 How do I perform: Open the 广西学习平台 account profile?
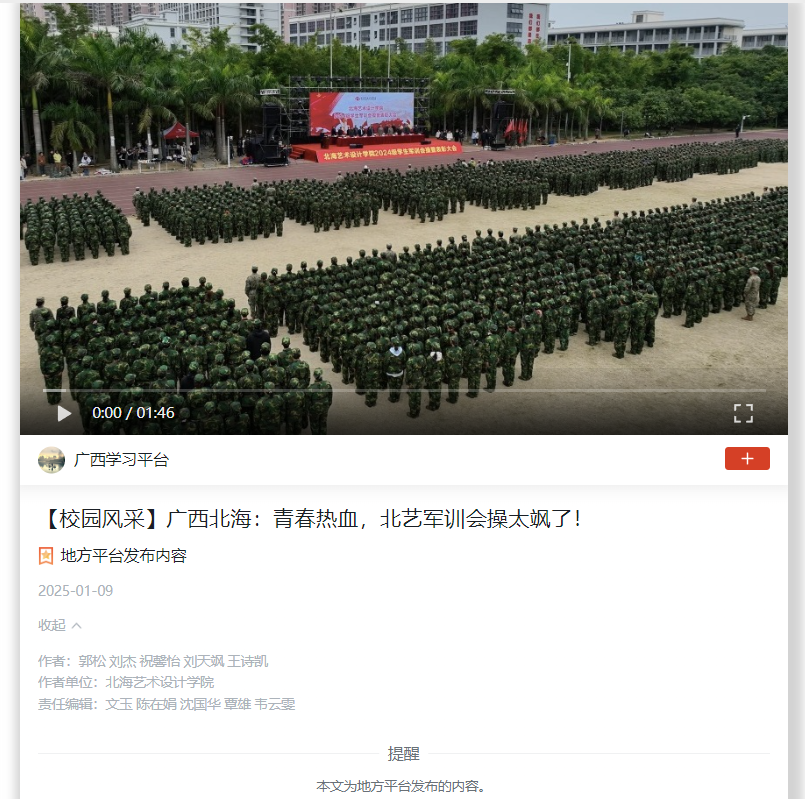[121, 460]
